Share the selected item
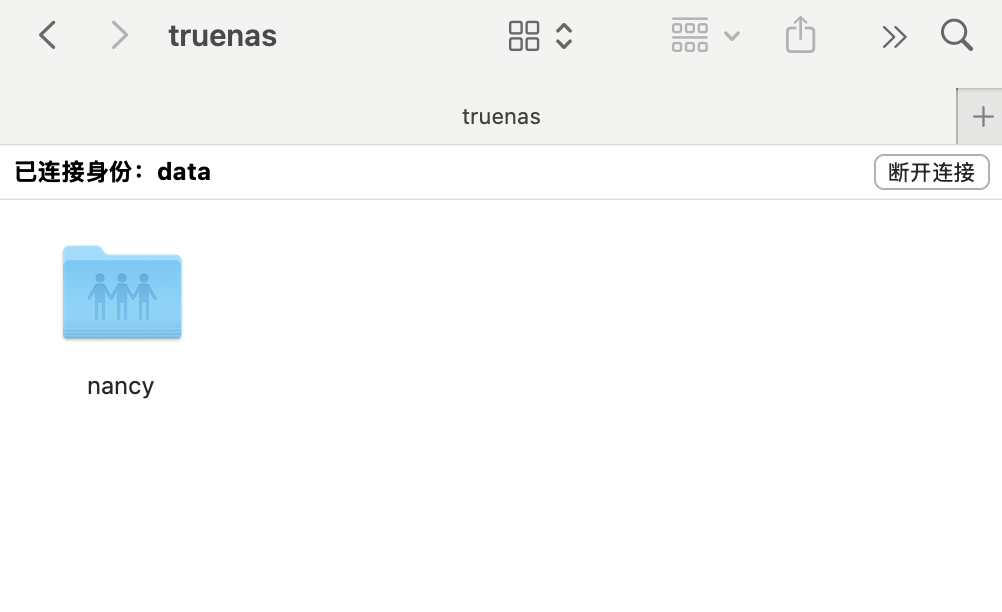The width and height of the screenshot is (1002, 612). tap(800, 36)
